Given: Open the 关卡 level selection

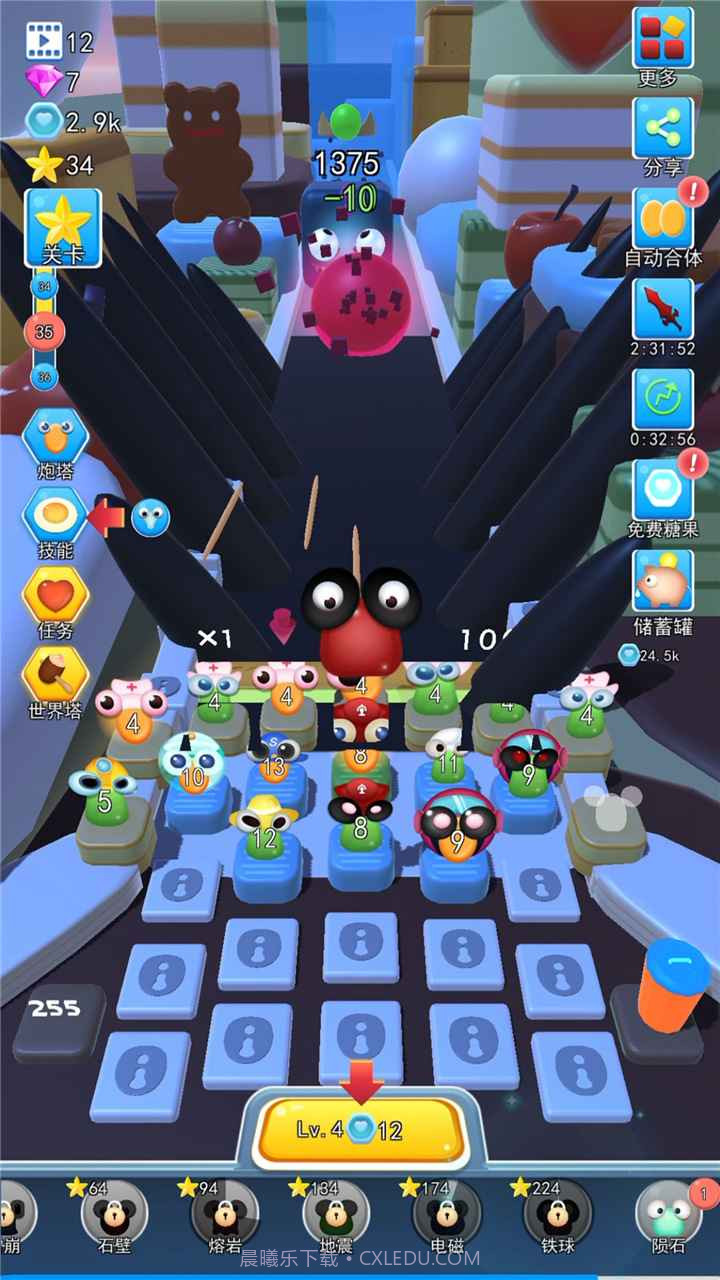Looking at the screenshot, I should [x=62, y=227].
